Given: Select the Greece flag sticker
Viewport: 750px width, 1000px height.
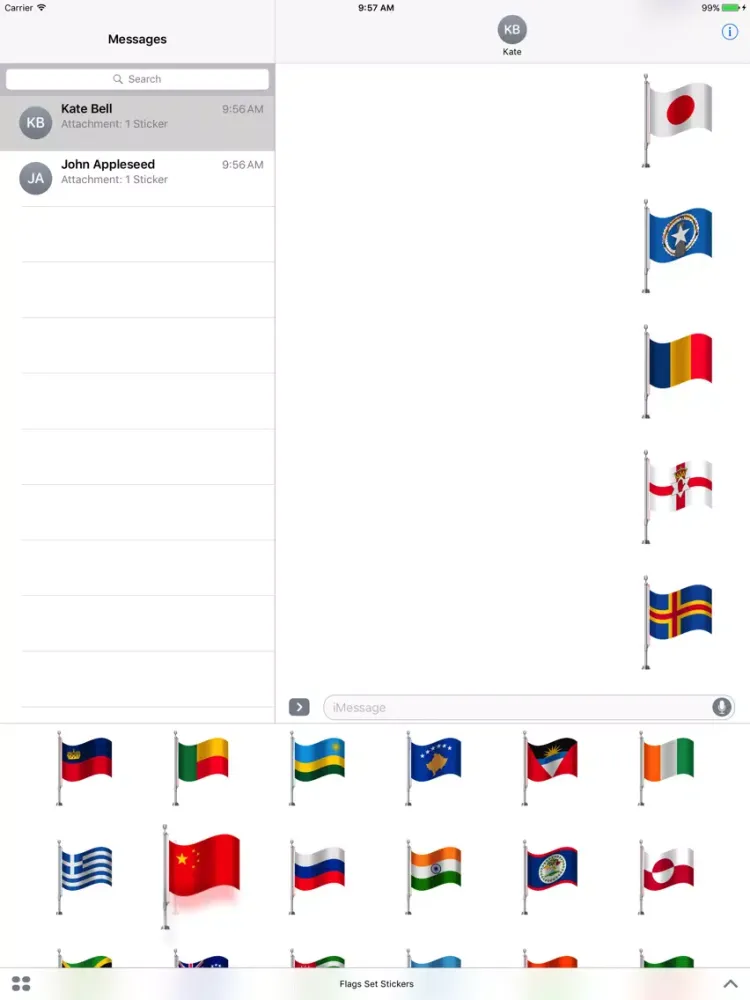Looking at the screenshot, I should (86, 868).
